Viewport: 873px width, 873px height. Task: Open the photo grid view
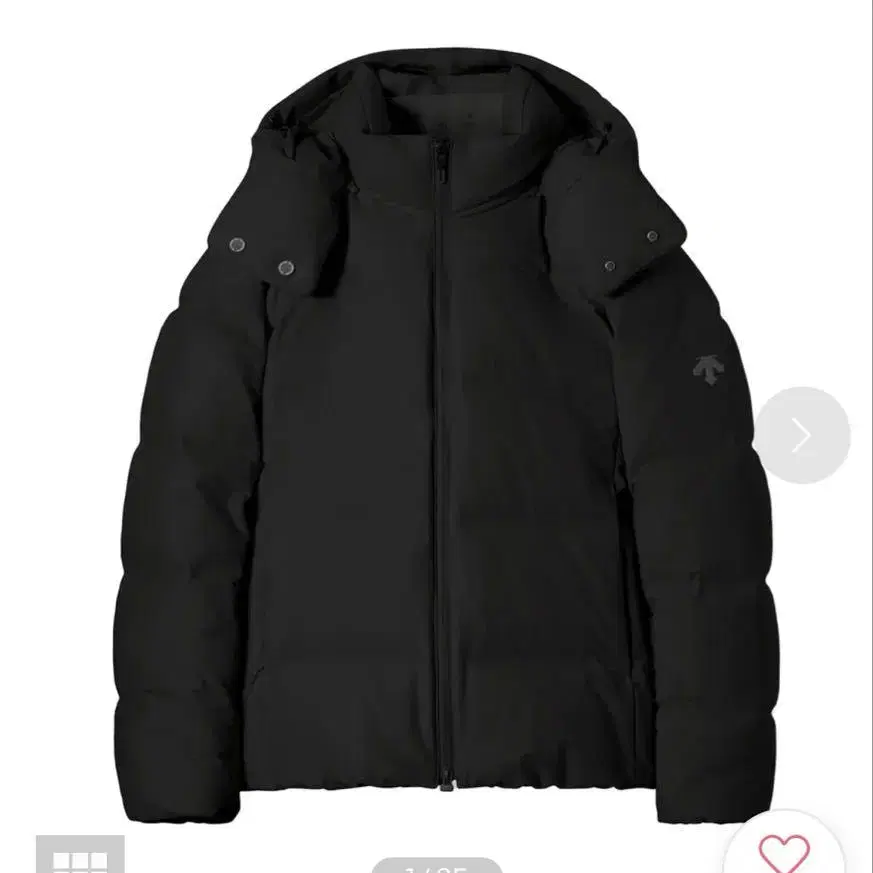pyautogui.click(x=80, y=857)
